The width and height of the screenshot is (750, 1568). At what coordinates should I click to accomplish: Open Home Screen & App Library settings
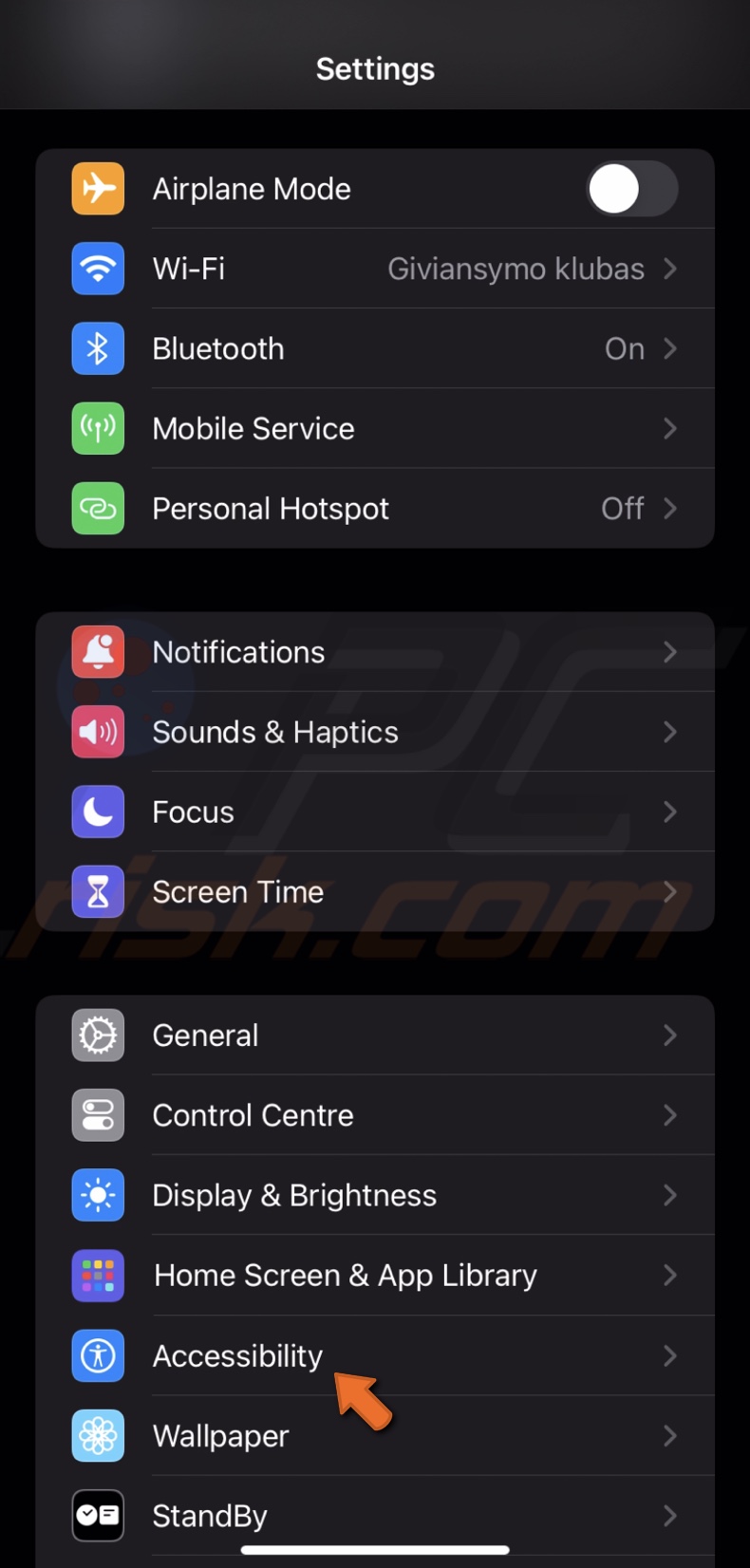point(375,1275)
